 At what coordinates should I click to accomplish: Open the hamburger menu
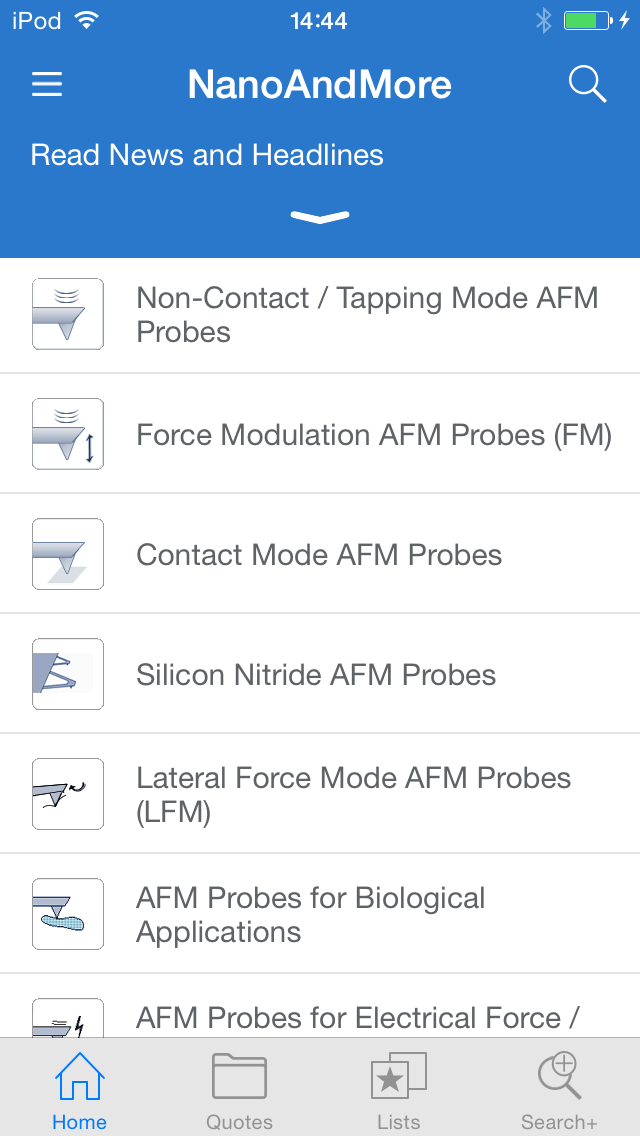click(x=47, y=85)
